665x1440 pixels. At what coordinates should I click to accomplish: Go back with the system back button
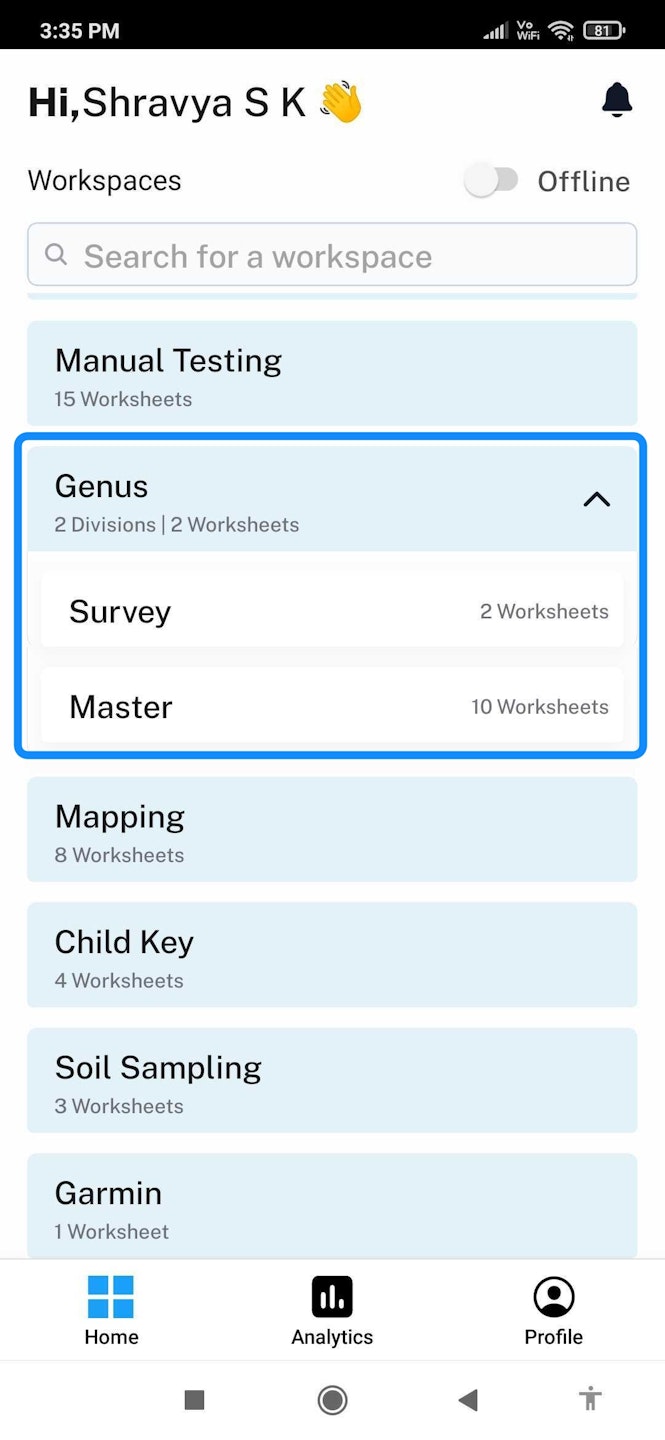click(x=467, y=1400)
